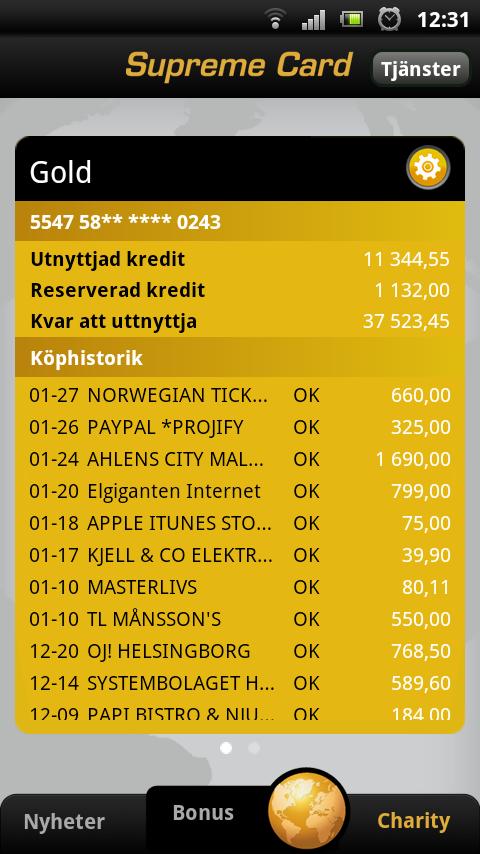Image resolution: width=480 pixels, height=854 pixels.
Task: Go to the second card page dot
Action: (254, 748)
